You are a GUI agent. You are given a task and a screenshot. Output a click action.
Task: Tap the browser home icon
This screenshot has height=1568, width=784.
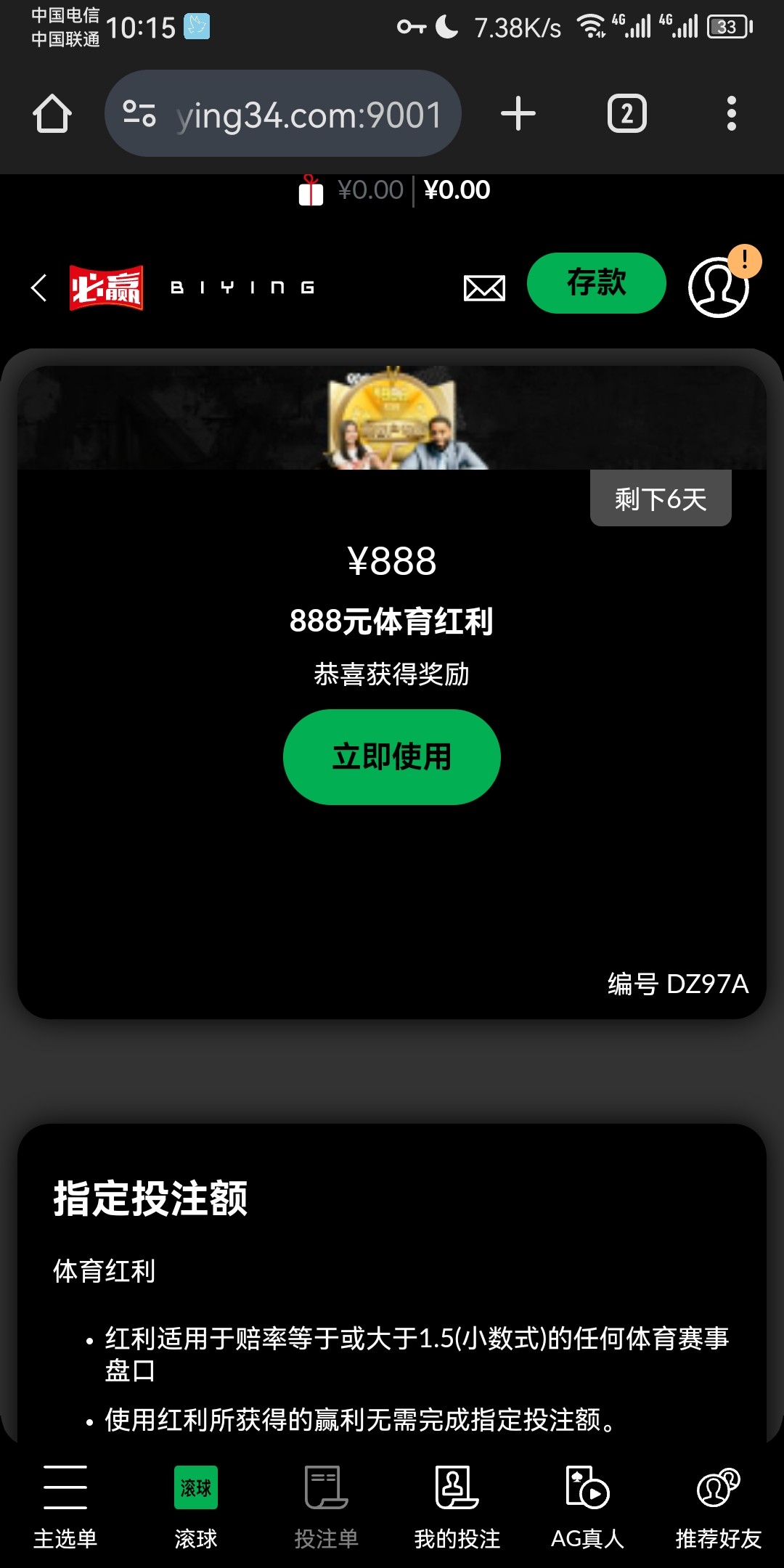[52, 114]
